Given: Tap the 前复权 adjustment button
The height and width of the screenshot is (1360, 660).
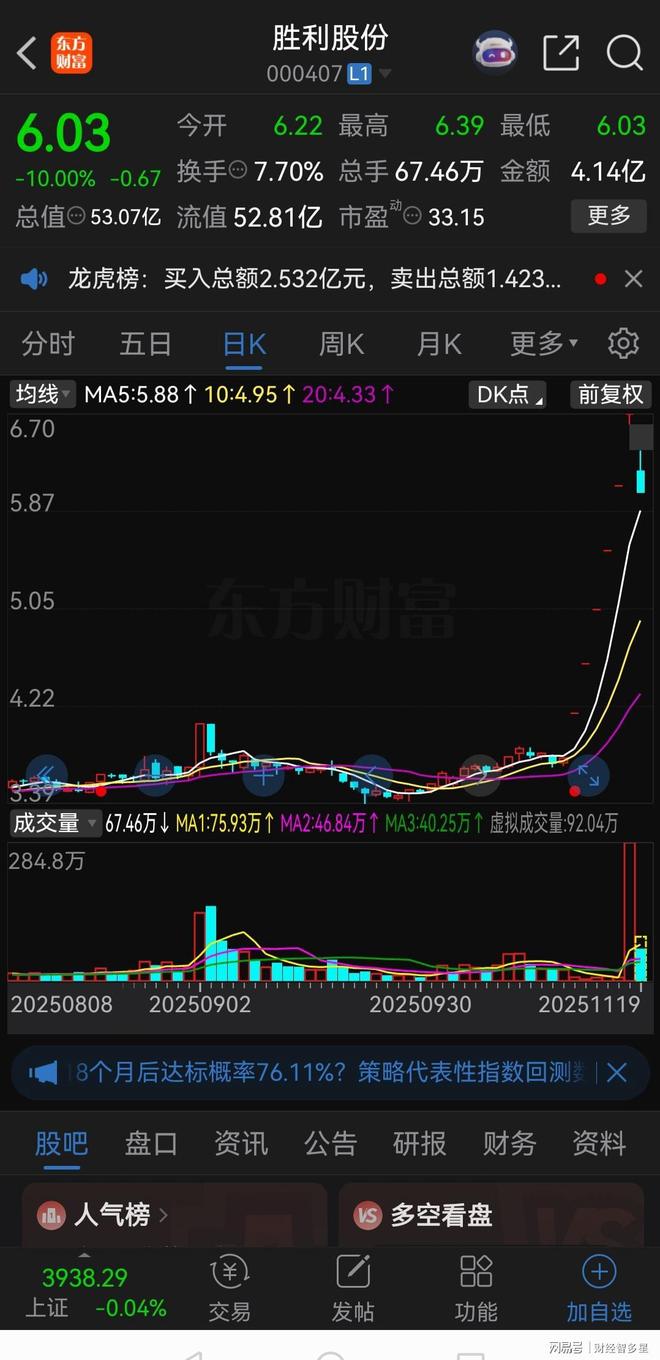Looking at the screenshot, I should click(610, 394).
